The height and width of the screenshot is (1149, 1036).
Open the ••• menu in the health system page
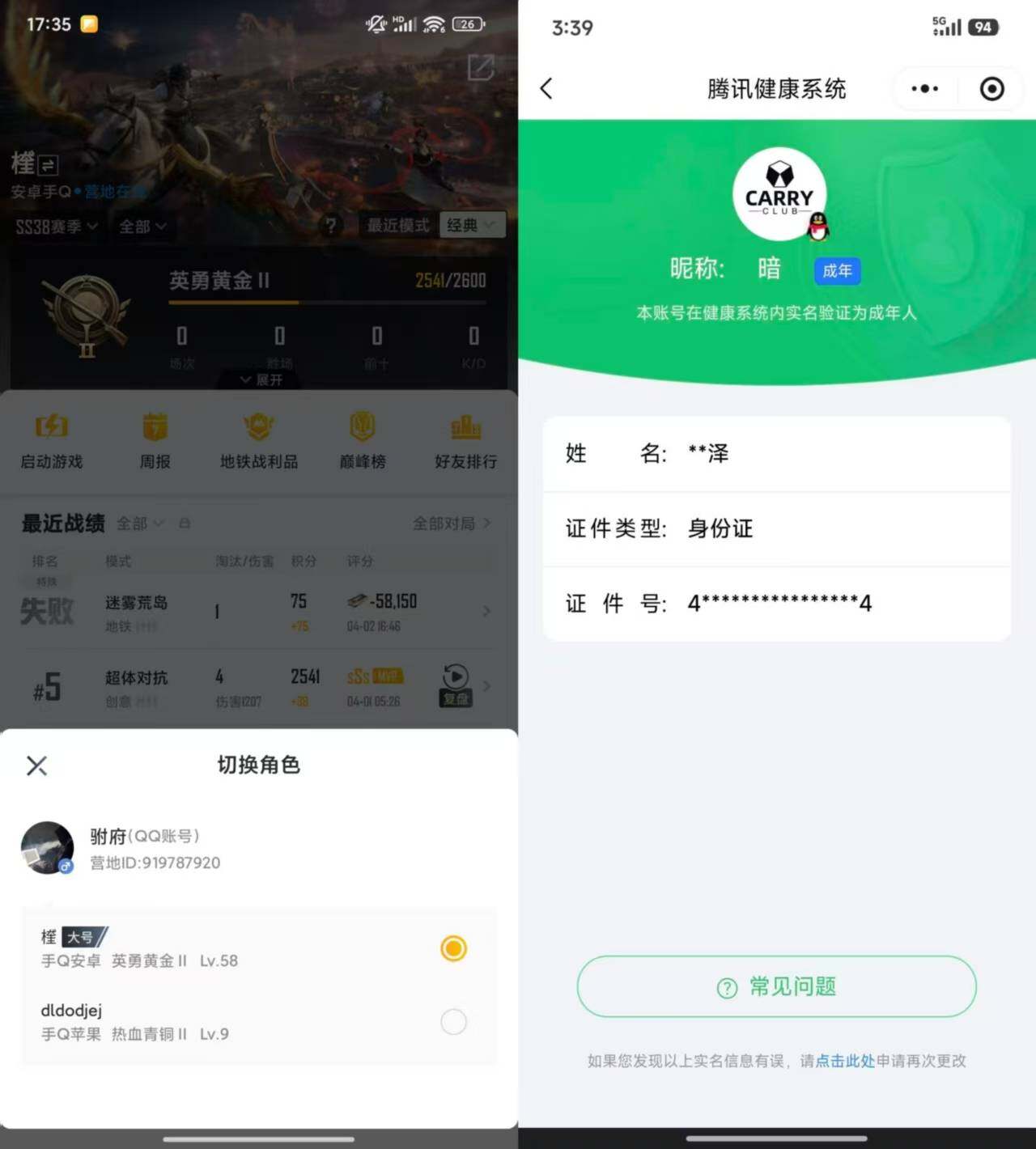point(923,89)
